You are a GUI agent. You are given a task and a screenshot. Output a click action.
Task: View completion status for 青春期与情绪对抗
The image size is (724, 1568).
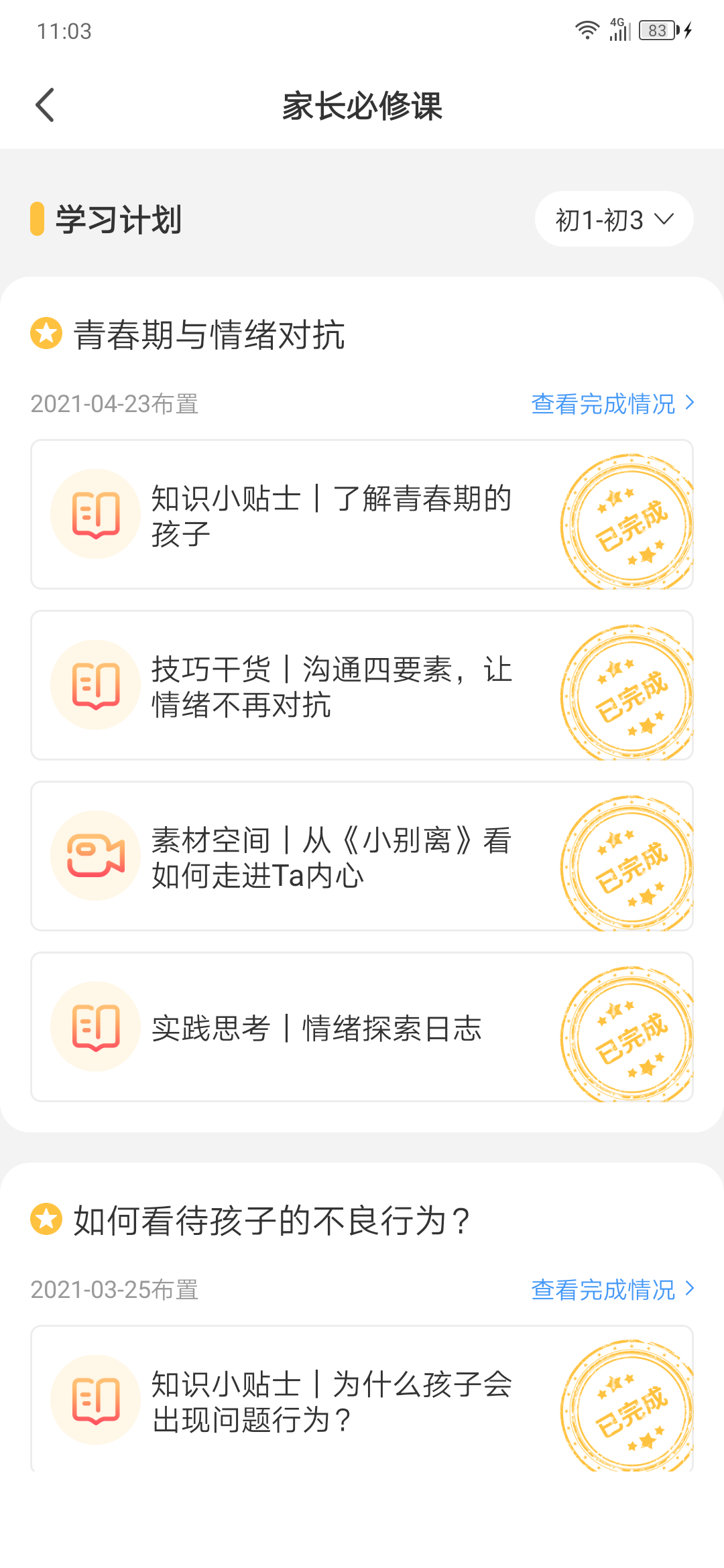point(611,403)
